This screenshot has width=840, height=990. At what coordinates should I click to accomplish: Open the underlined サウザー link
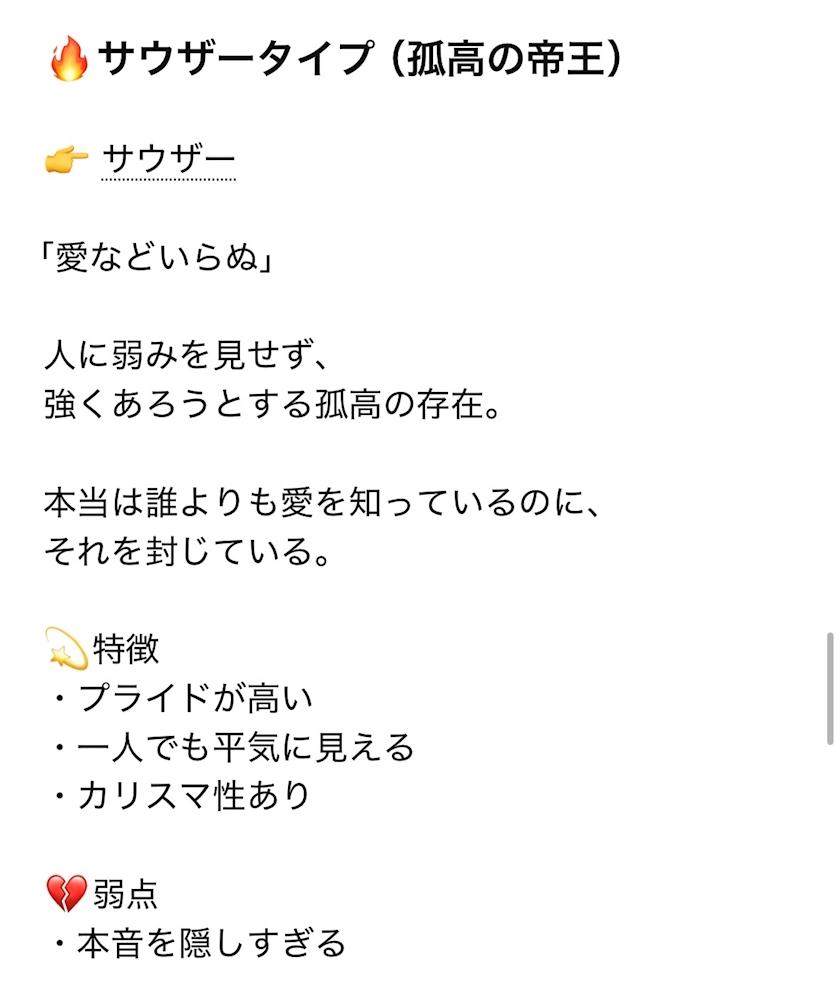[168, 160]
